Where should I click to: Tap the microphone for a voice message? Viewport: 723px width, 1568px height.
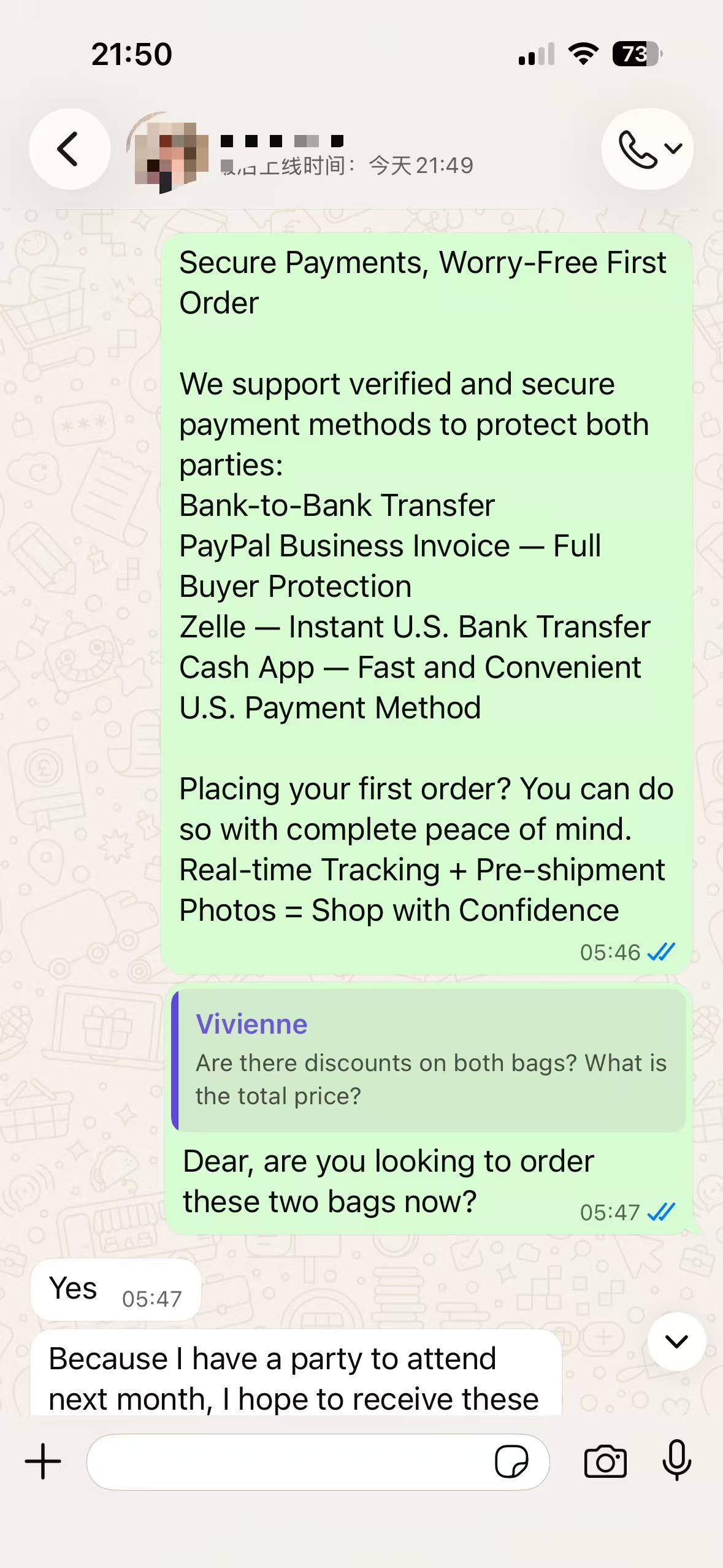pyautogui.click(x=677, y=1461)
